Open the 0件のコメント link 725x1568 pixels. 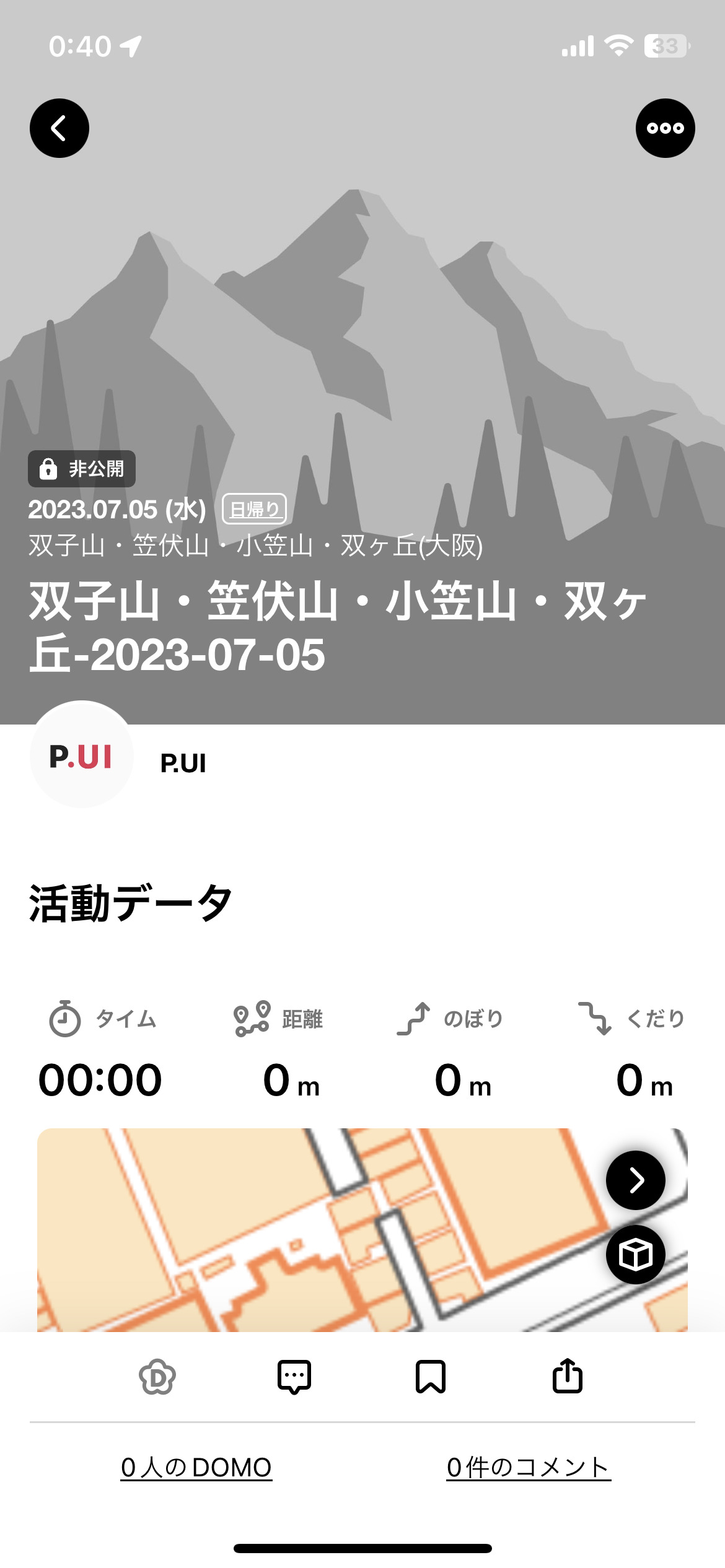[x=529, y=1467]
